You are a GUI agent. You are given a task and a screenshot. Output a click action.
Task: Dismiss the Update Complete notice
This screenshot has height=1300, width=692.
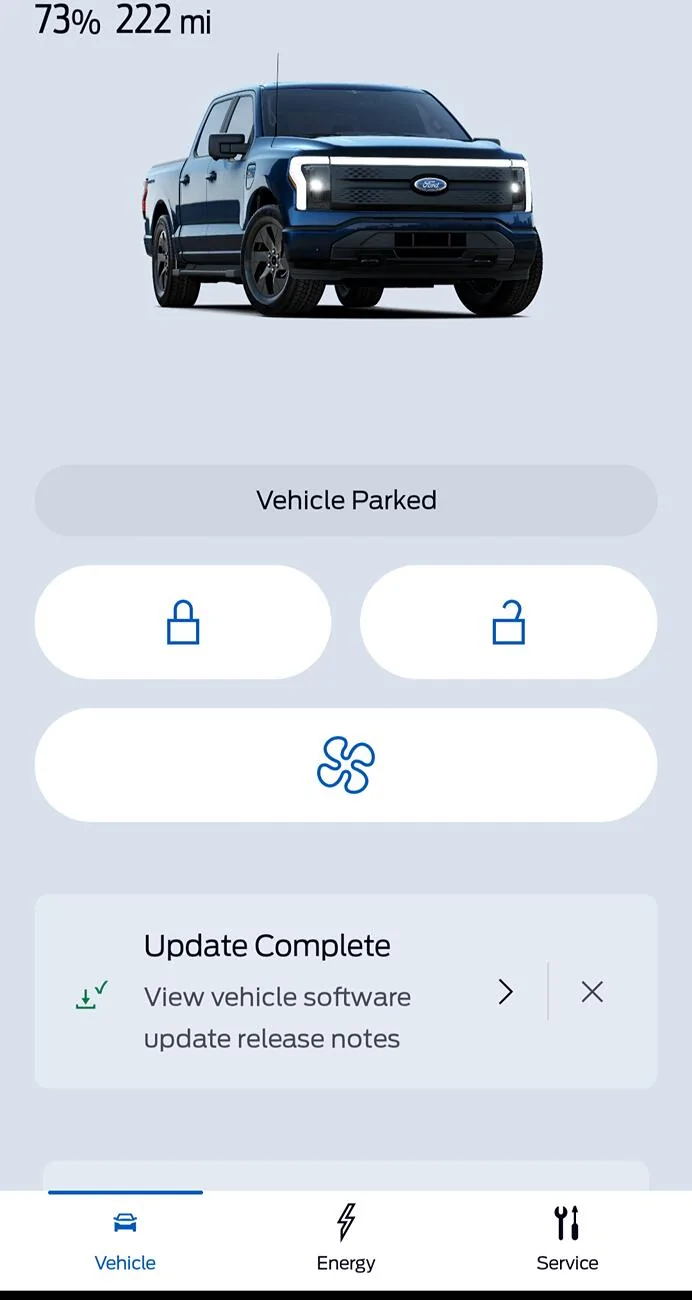pos(592,992)
